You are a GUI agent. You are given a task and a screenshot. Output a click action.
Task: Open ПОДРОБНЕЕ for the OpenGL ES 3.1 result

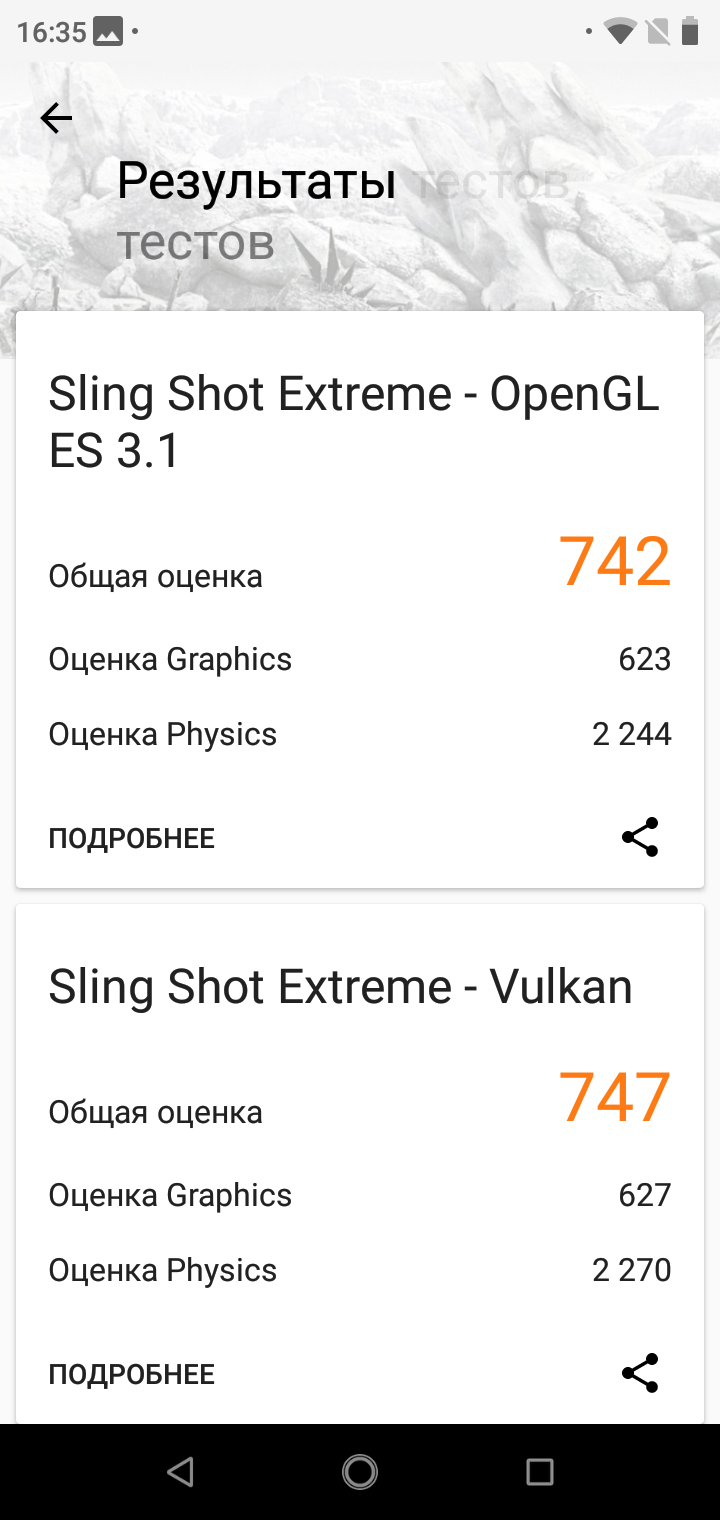[x=131, y=838]
